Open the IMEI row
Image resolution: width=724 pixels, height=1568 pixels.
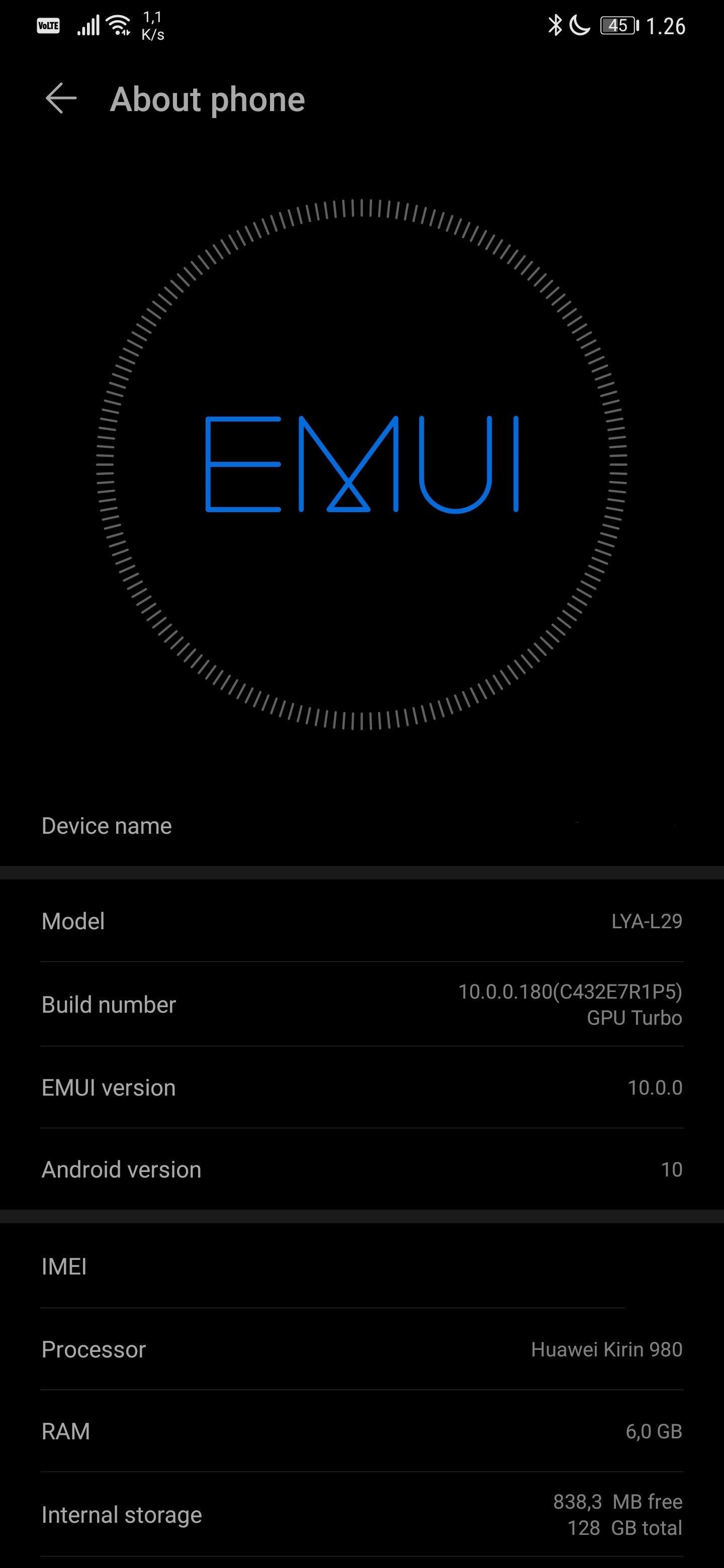coord(361,1266)
